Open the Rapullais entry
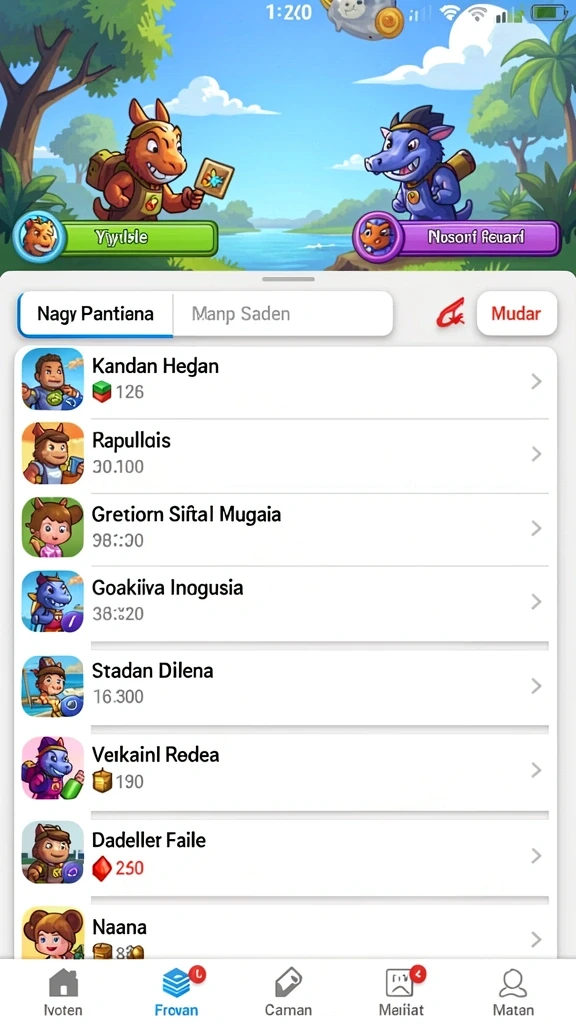The width and height of the screenshot is (576, 1024). 286,454
